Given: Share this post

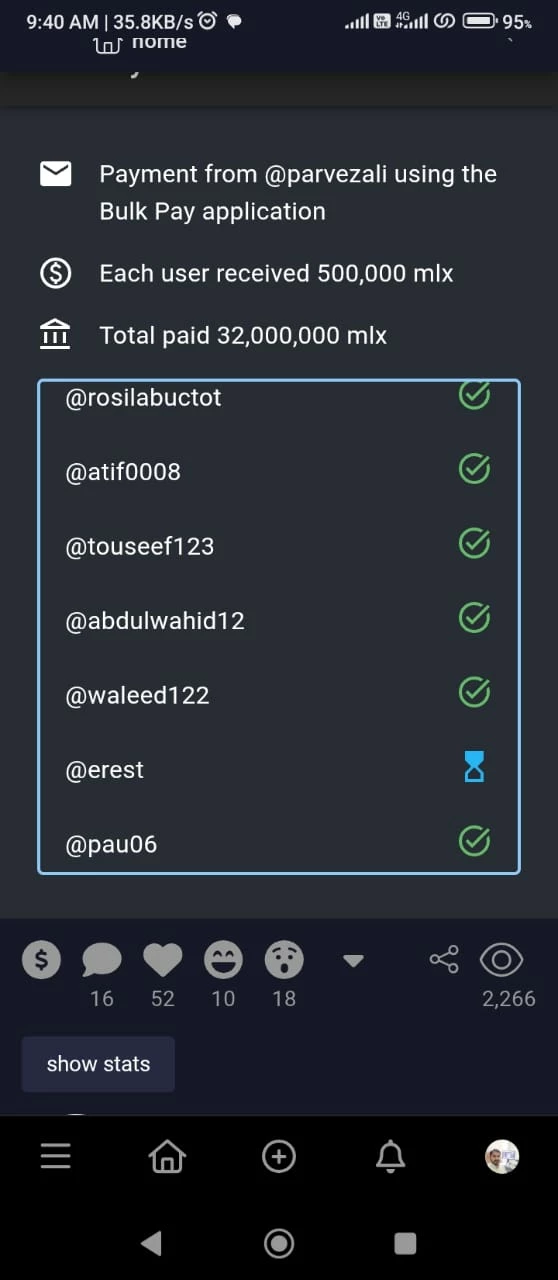Looking at the screenshot, I should click(x=444, y=959).
